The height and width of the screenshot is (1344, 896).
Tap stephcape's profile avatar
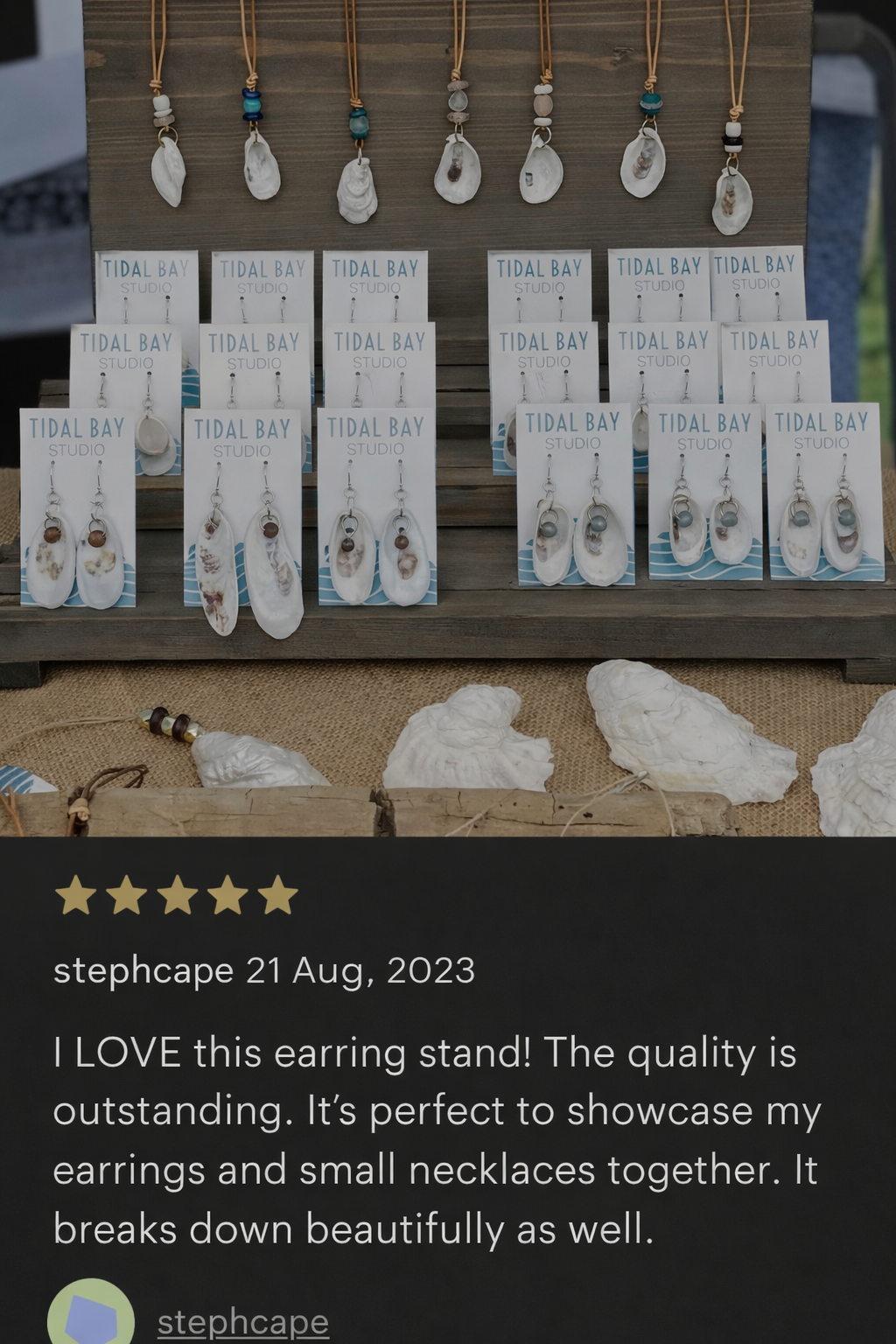[90, 1315]
